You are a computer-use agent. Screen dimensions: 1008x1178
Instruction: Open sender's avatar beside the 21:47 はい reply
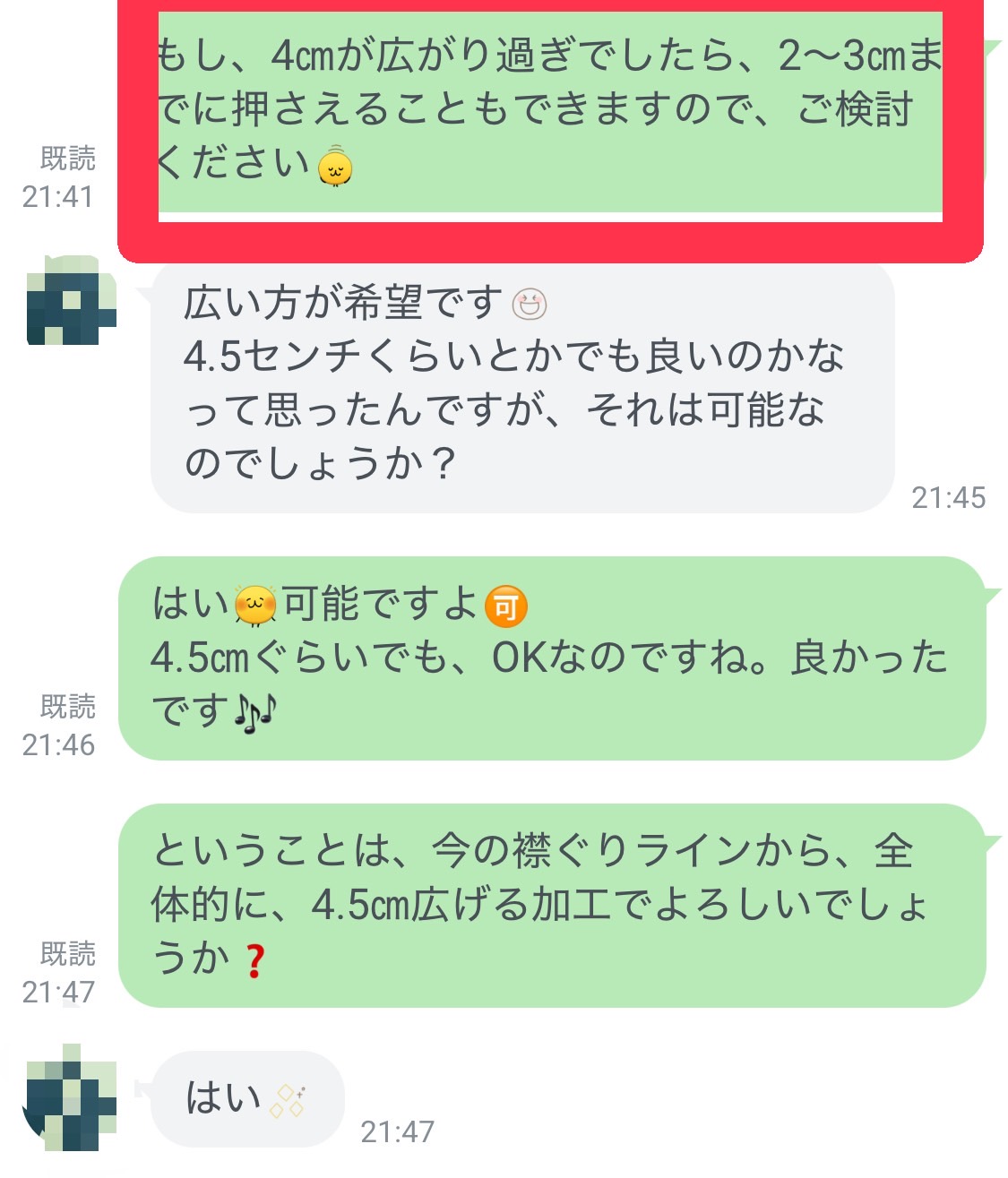click(x=70, y=1098)
